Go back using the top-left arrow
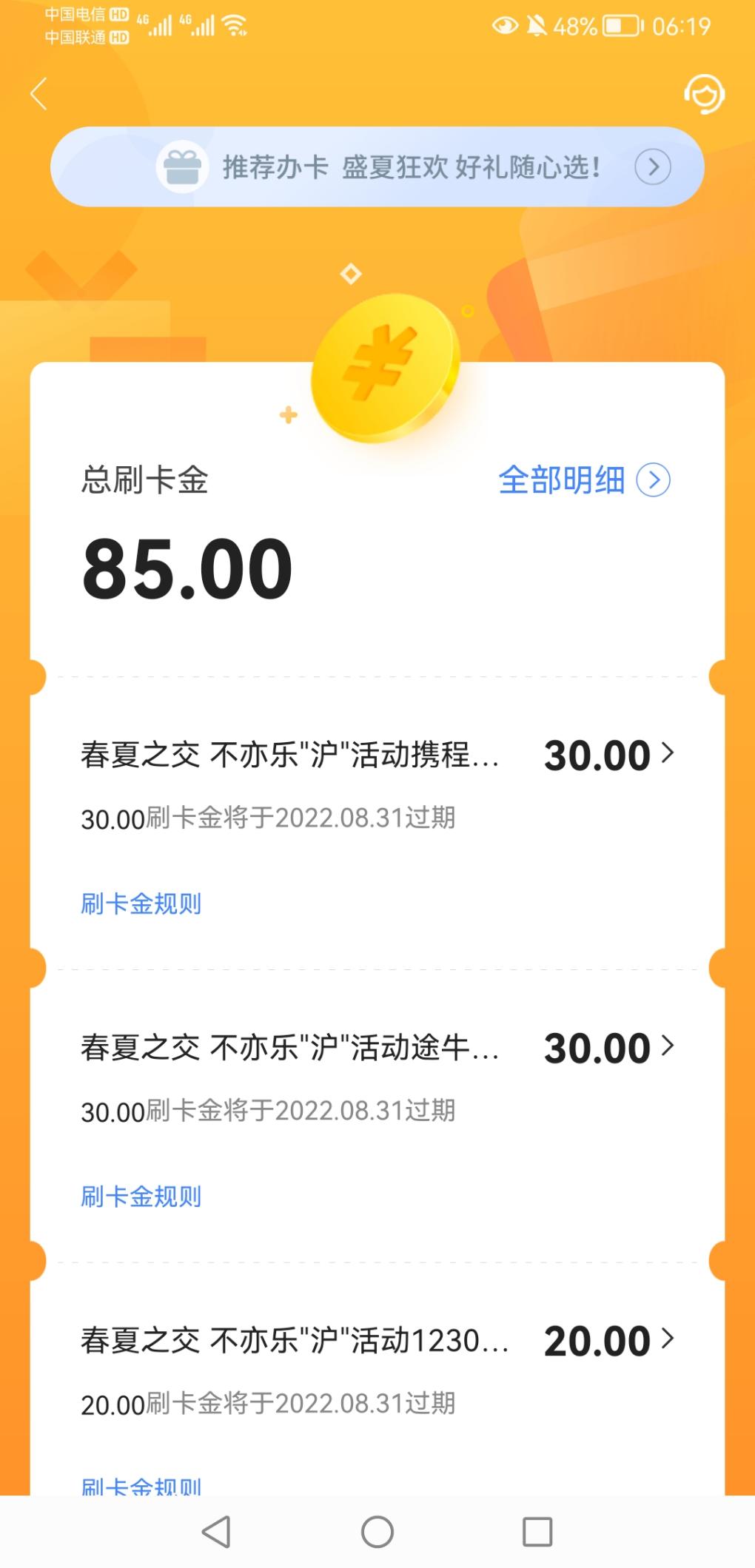Image resolution: width=755 pixels, height=1568 pixels. (38, 94)
